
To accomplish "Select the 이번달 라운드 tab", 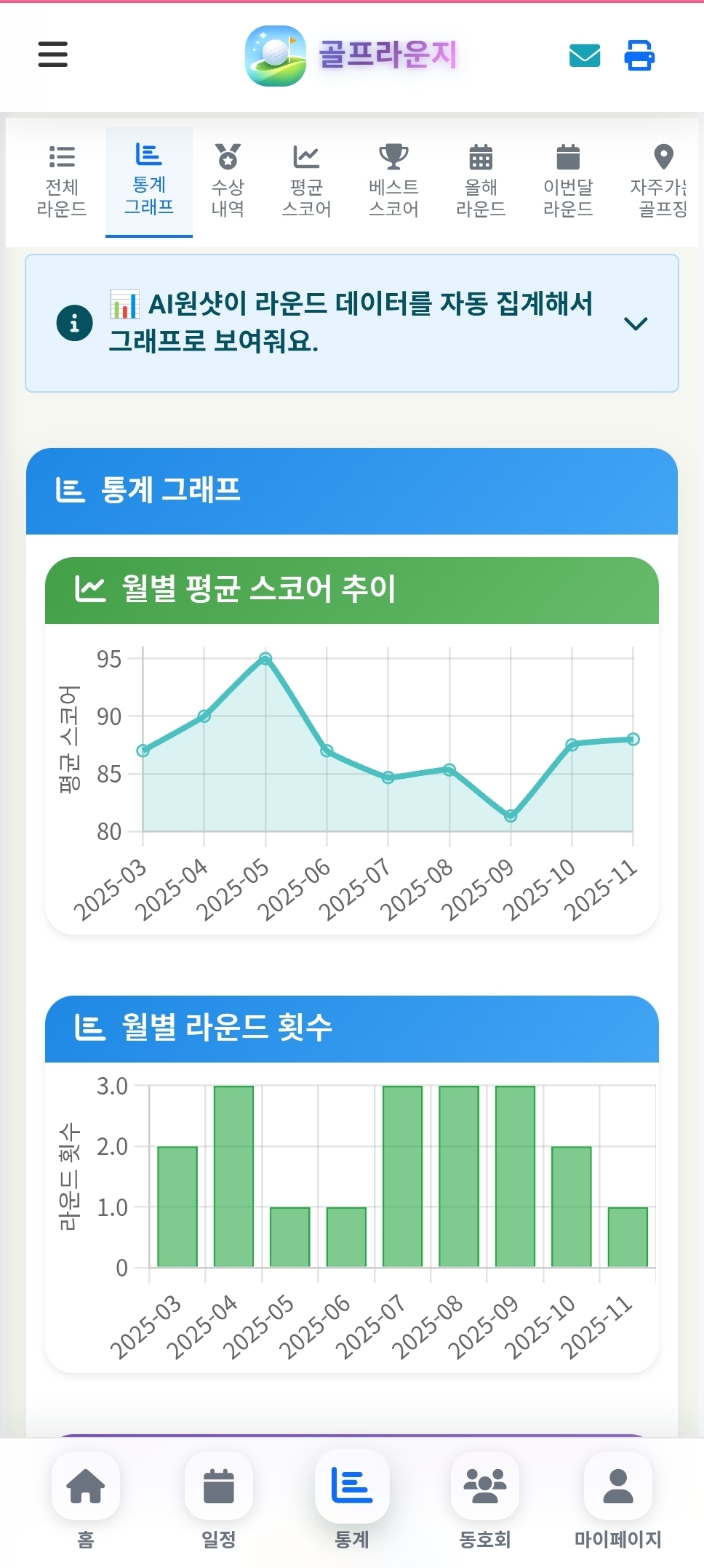I will pyautogui.click(x=568, y=180).
